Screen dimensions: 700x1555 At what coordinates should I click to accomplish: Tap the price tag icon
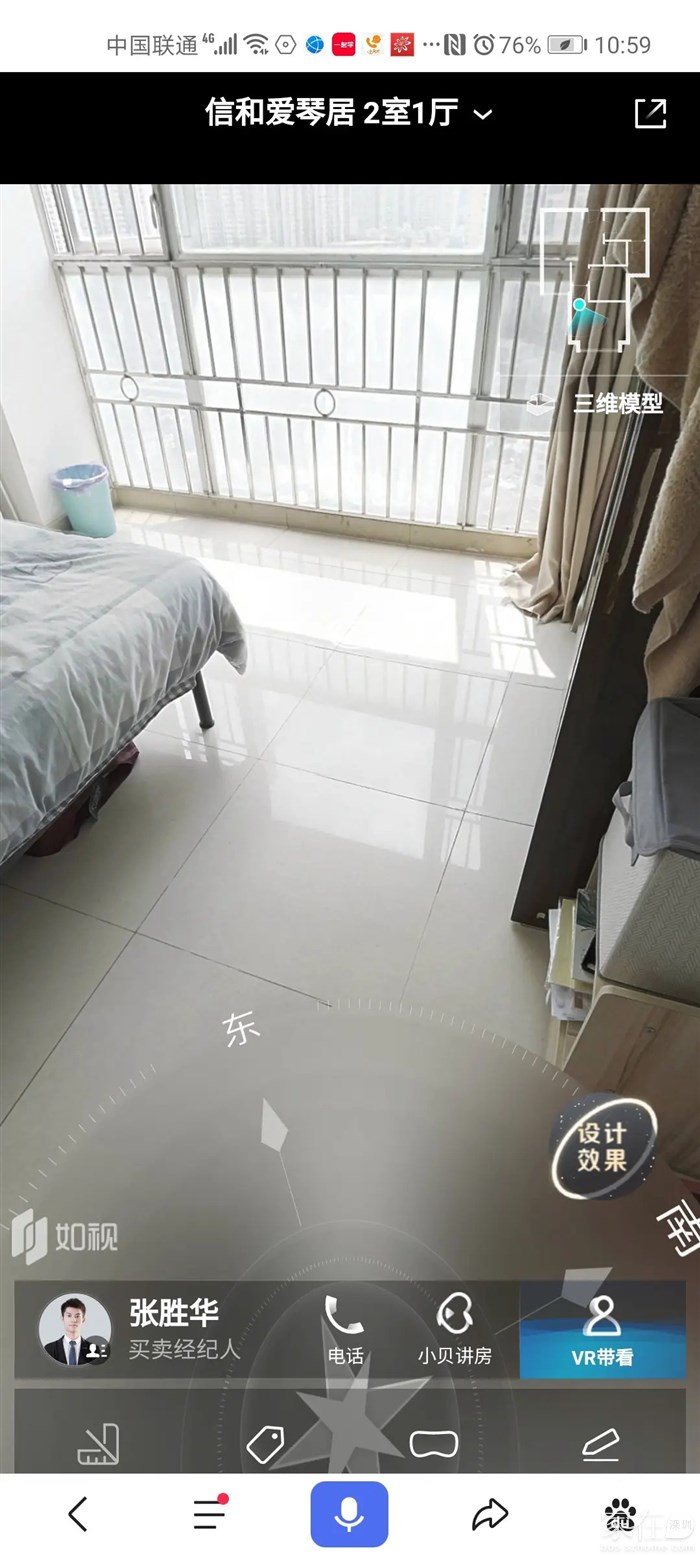click(x=265, y=1443)
